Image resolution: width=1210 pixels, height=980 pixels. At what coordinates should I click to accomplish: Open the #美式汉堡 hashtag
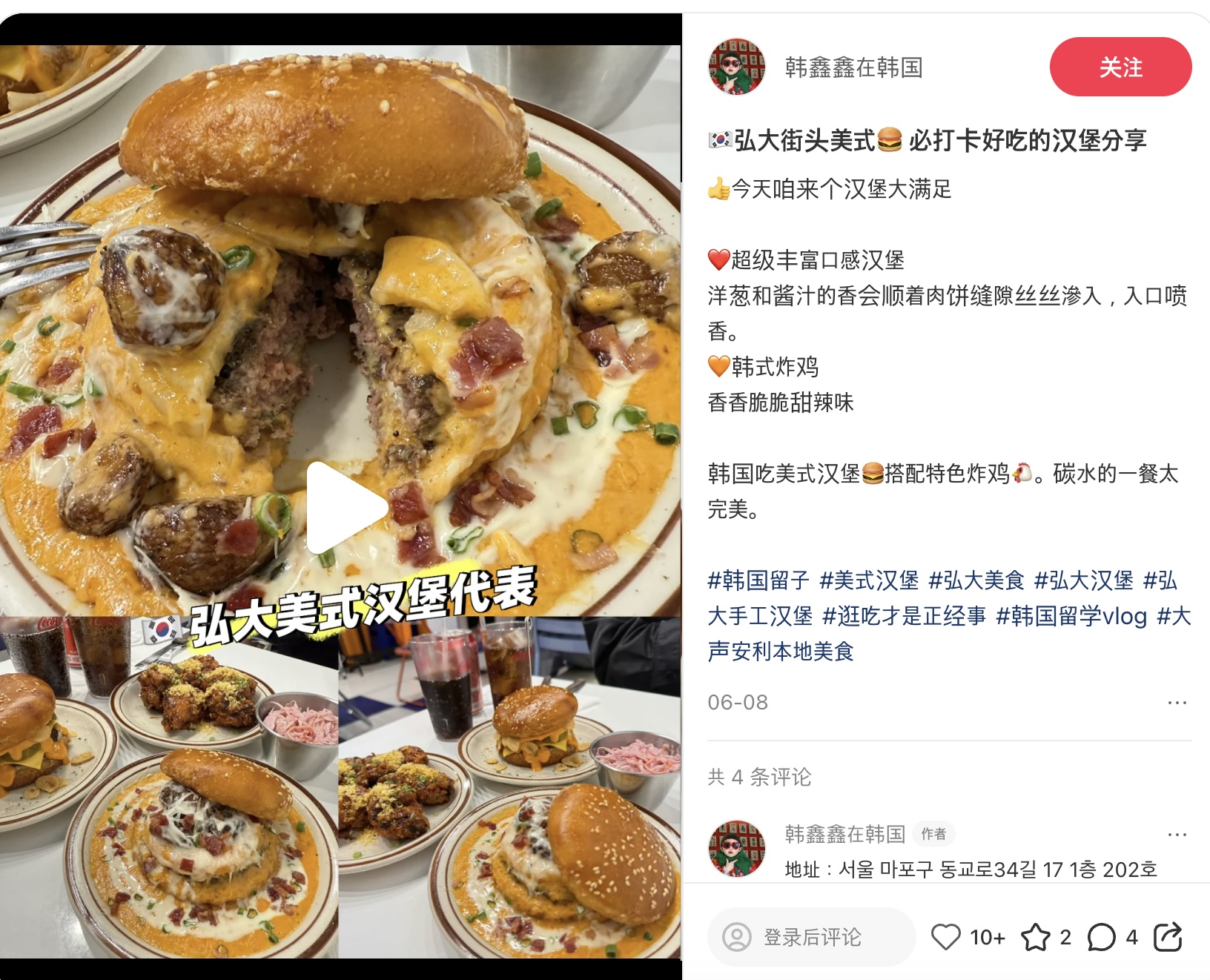tap(869, 580)
